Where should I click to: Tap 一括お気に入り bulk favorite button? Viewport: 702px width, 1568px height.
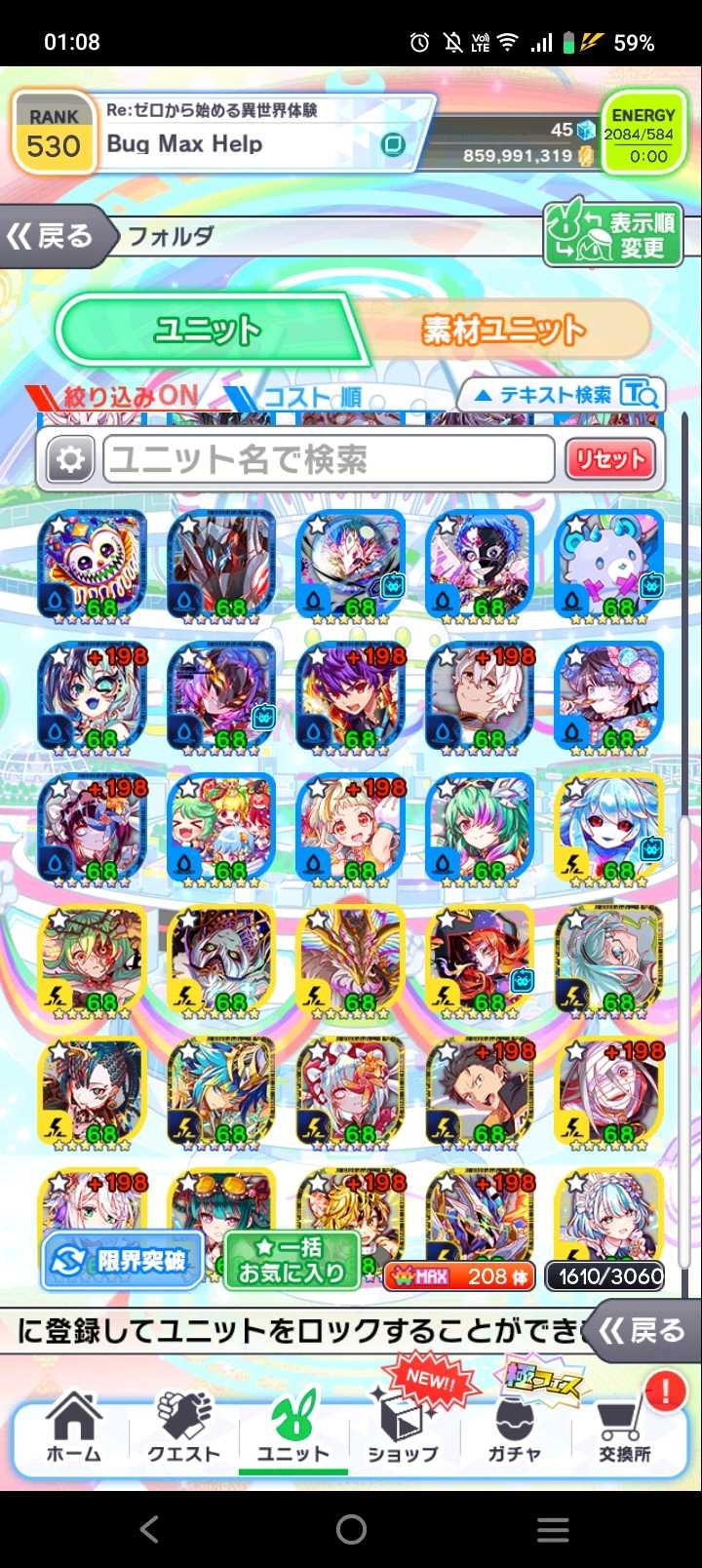coord(291,1260)
